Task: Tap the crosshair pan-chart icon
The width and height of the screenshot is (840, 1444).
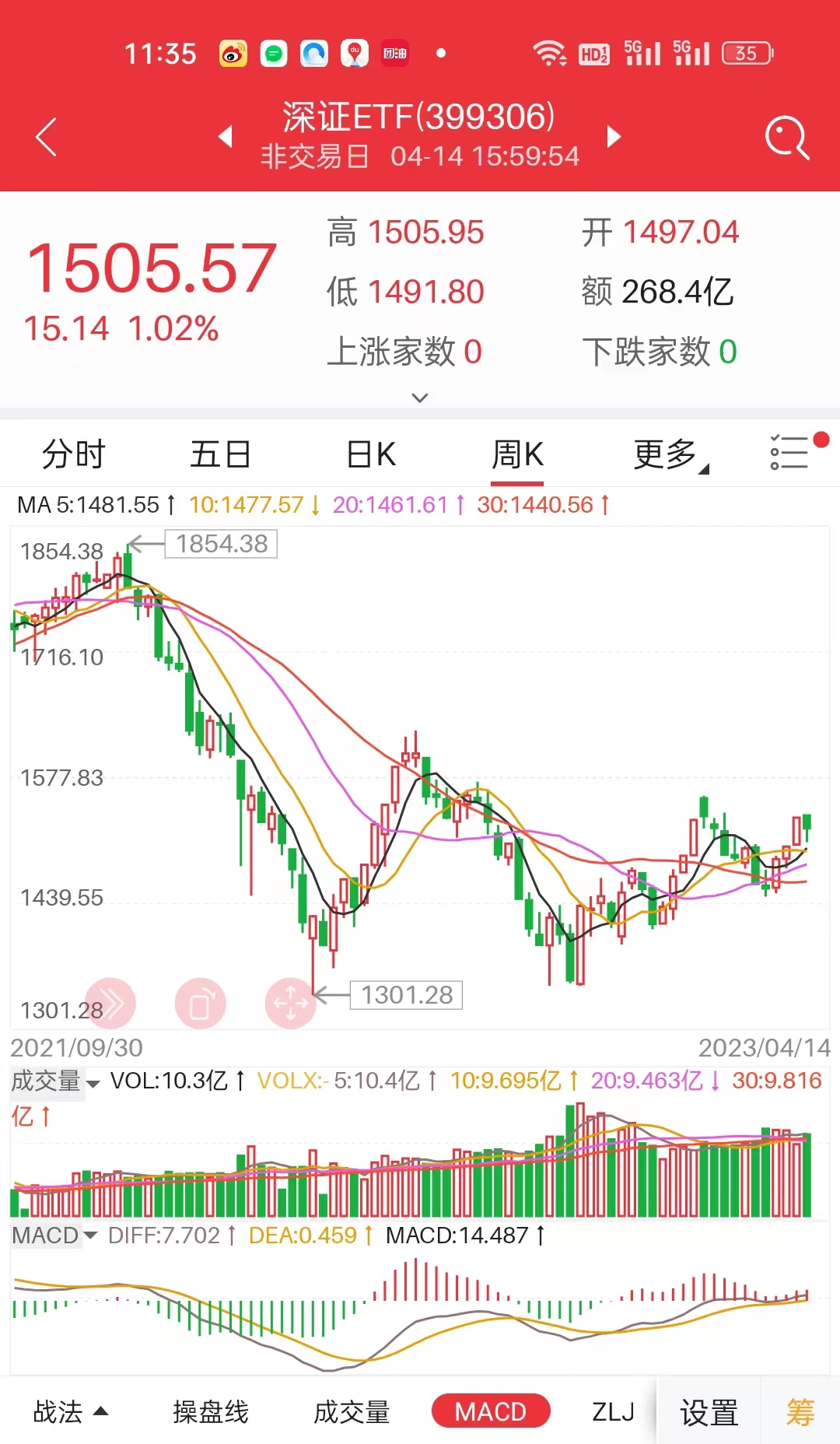Action: click(290, 1004)
